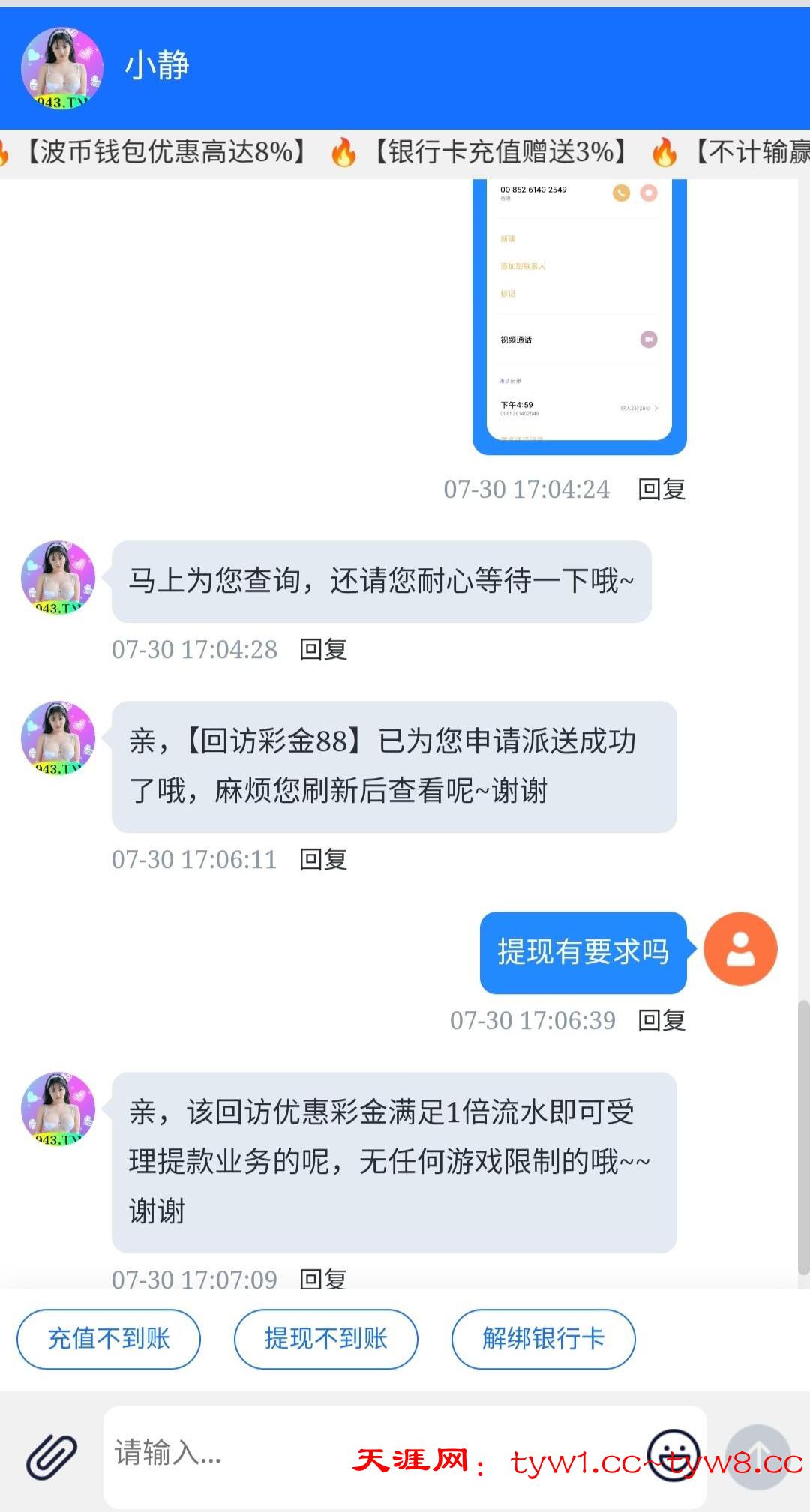The width and height of the screenshot is (810, 1512).
Task: Select the 充值不到账 quick reply chip
Action: (x=109, y=1339)
